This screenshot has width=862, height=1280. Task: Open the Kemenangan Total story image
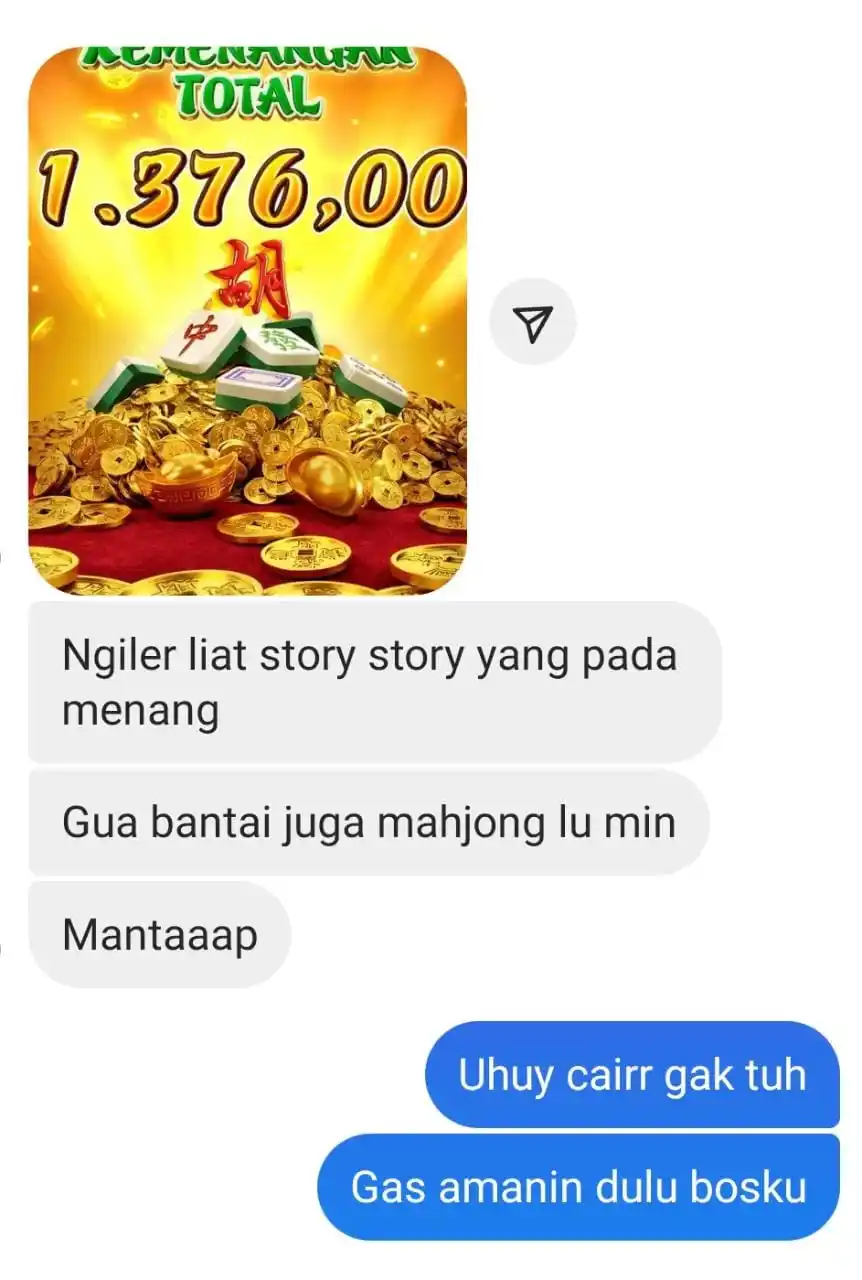click(247, 320)
